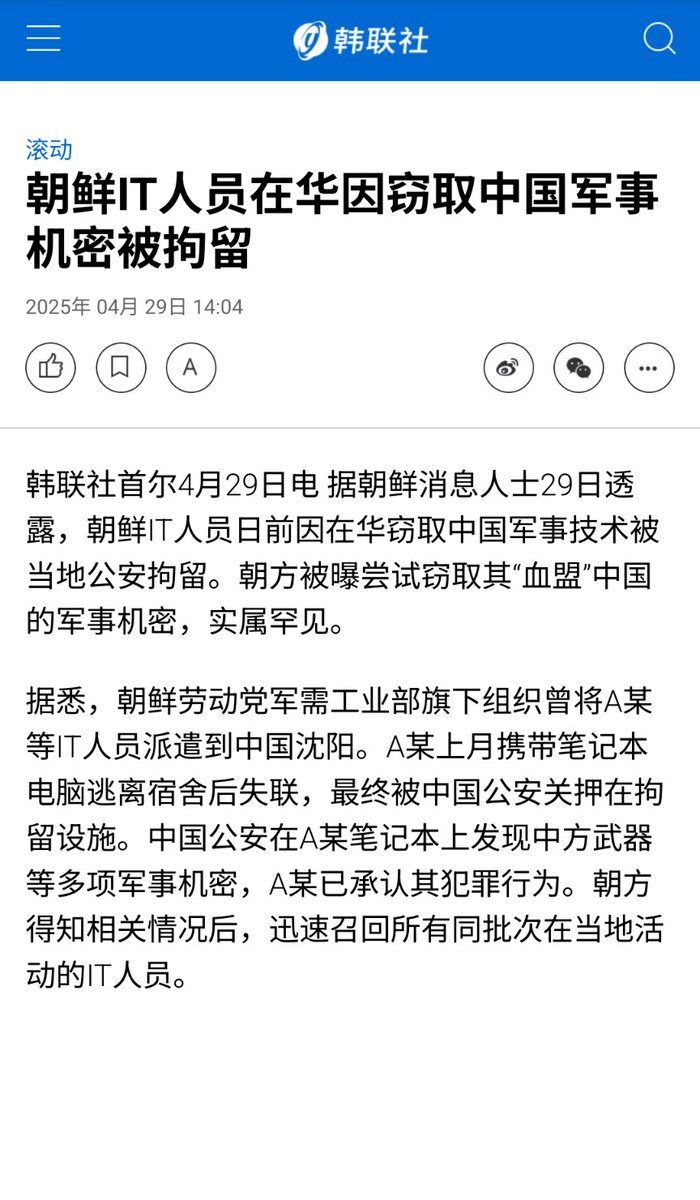The width and height of the screenshot is (700, 1200).
Task: Share the article to WeChat
Action: tap(579, 367)
